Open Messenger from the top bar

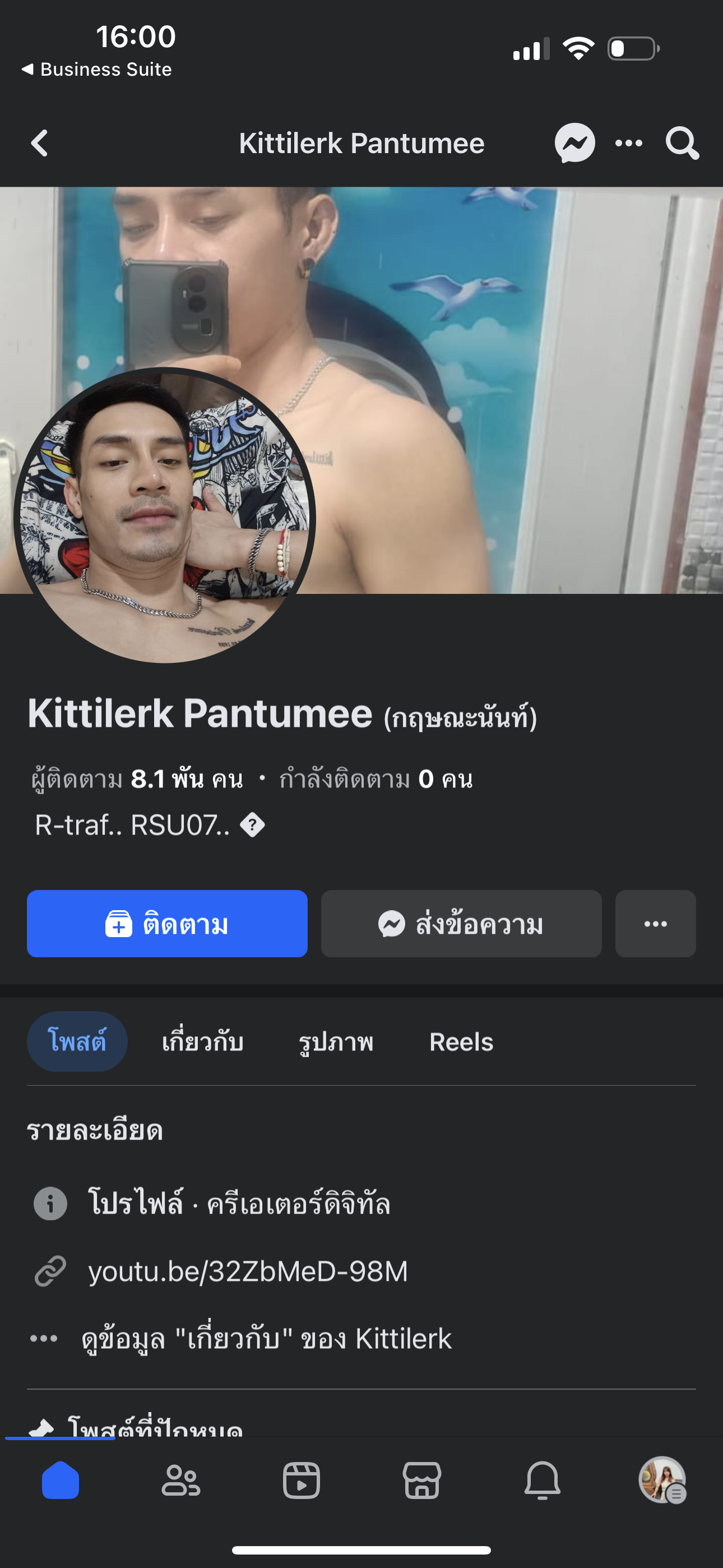coord(574,144)
